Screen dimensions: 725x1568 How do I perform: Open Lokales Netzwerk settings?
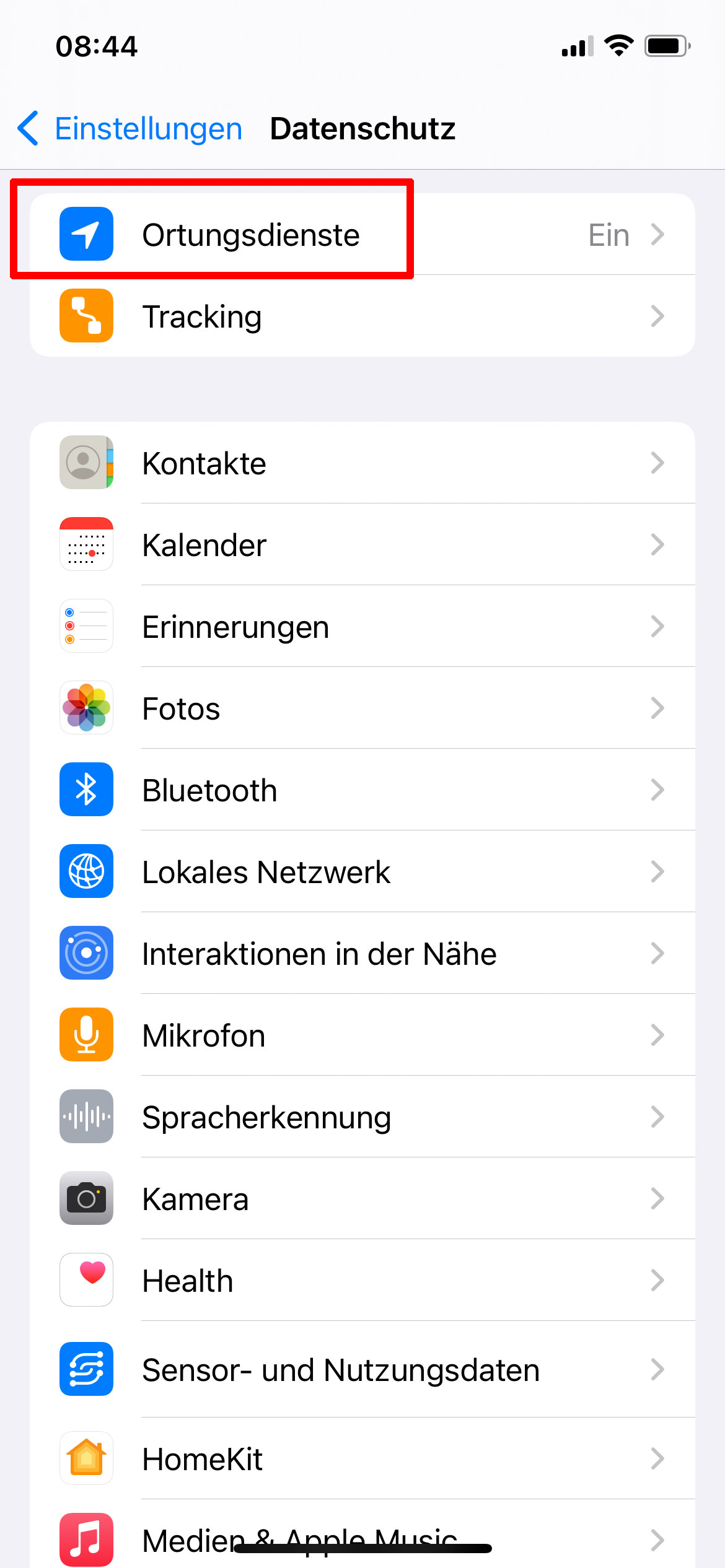(x=362, y=871)
